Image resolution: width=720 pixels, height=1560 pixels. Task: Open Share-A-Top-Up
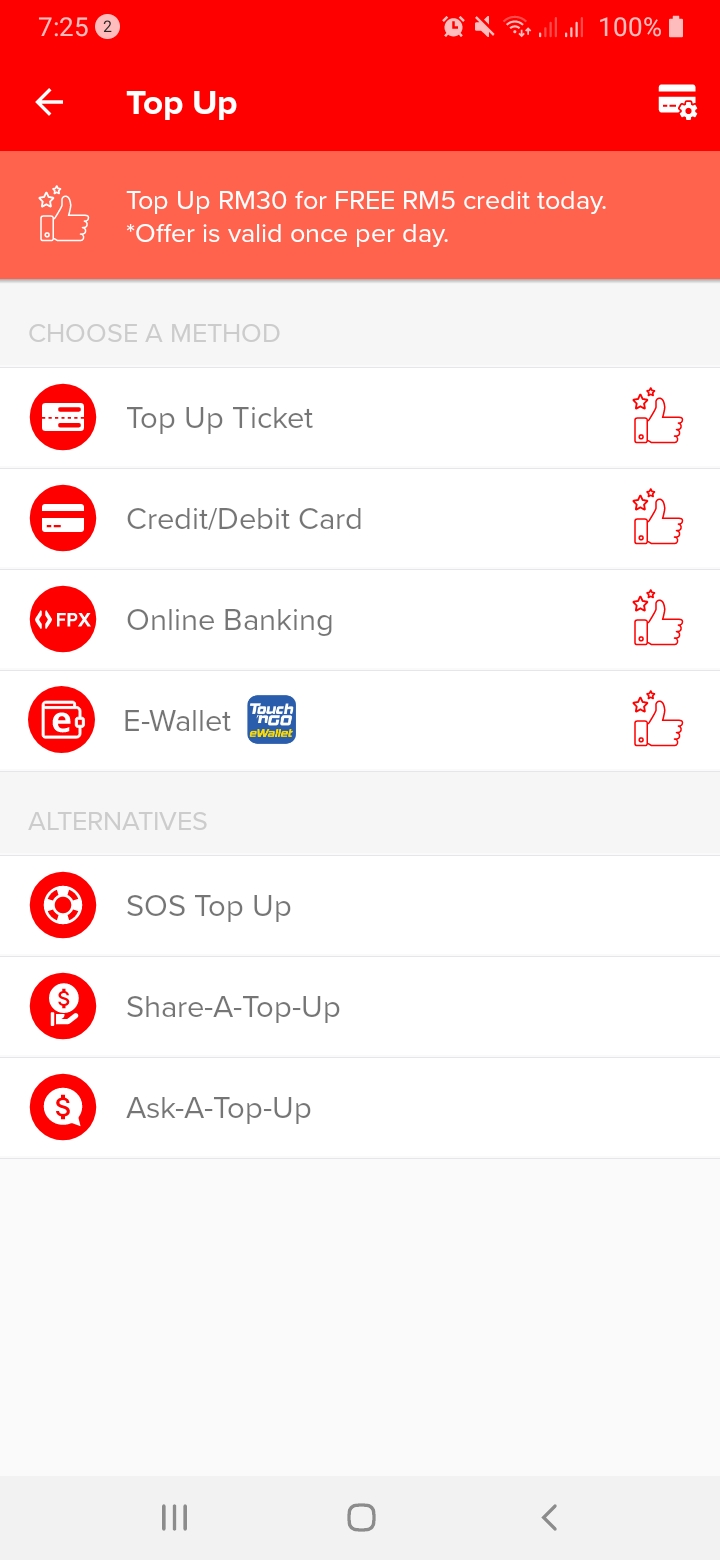[360, 1007]
